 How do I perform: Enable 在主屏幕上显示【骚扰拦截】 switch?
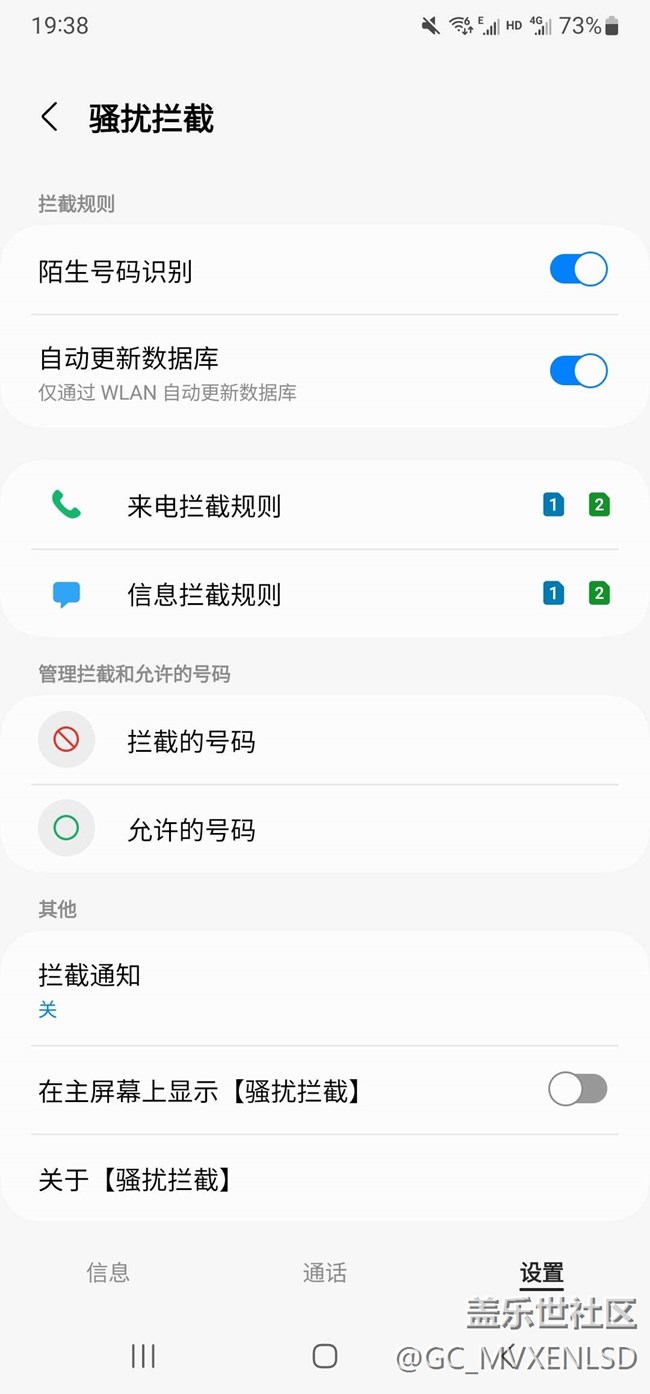[x=578, y=1089]
